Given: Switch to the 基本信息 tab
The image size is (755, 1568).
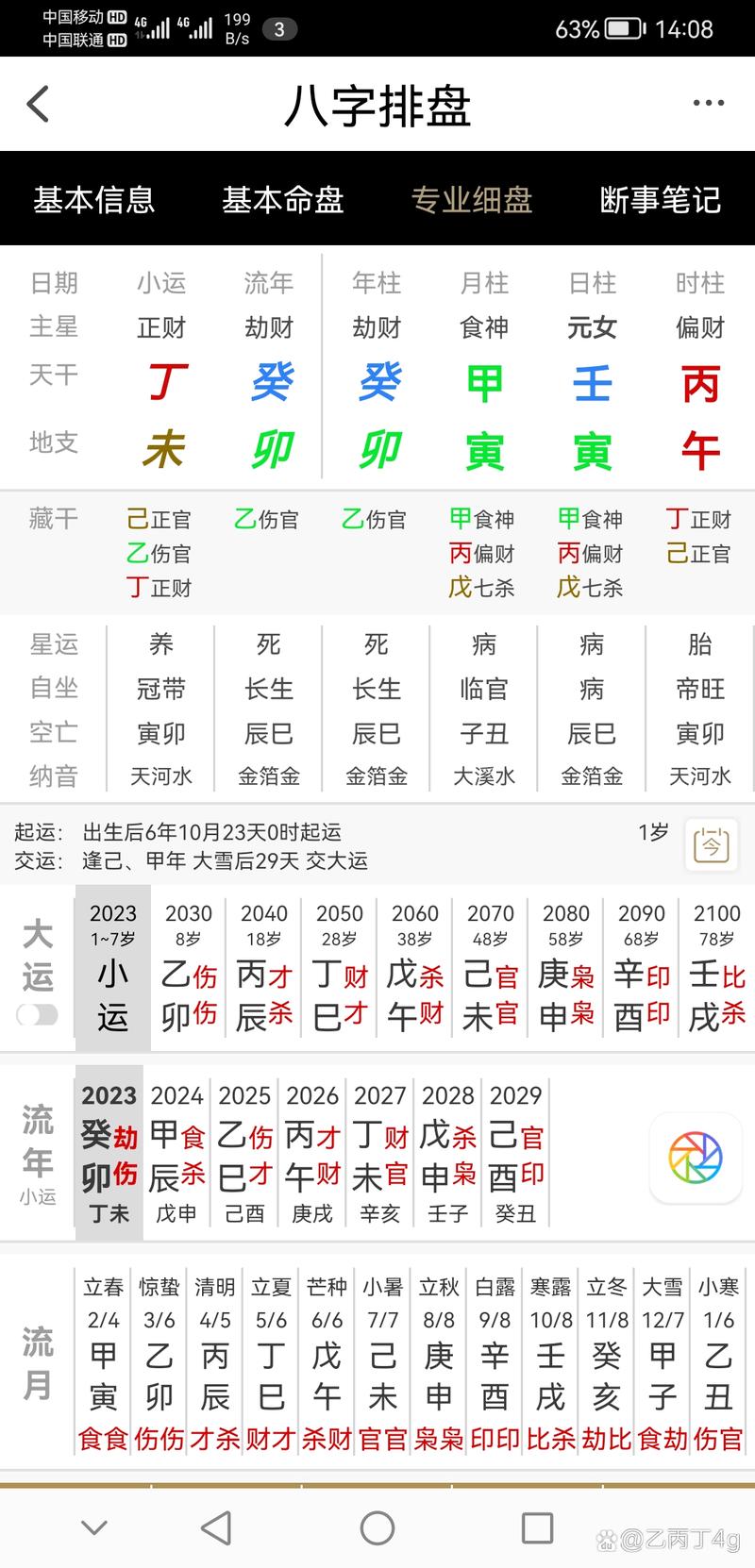Looking at the screenshot, I should click(93, 200).
